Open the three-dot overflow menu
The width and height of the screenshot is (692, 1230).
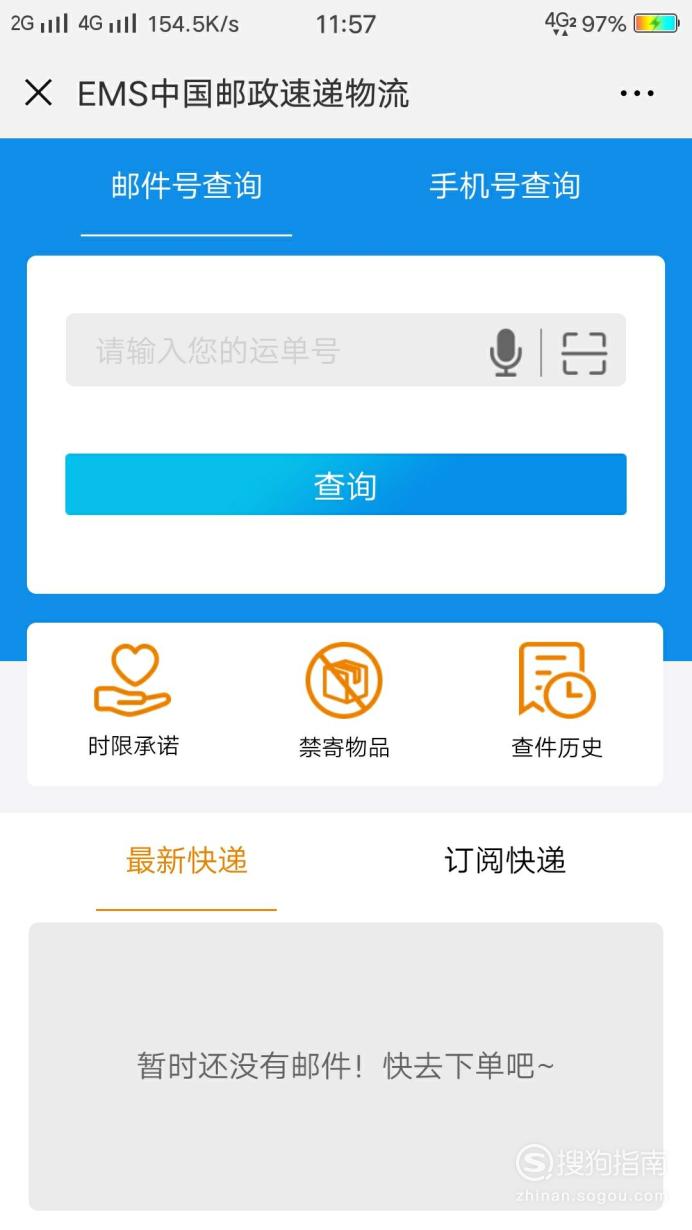pyautogui.click(x=637, y=94)
